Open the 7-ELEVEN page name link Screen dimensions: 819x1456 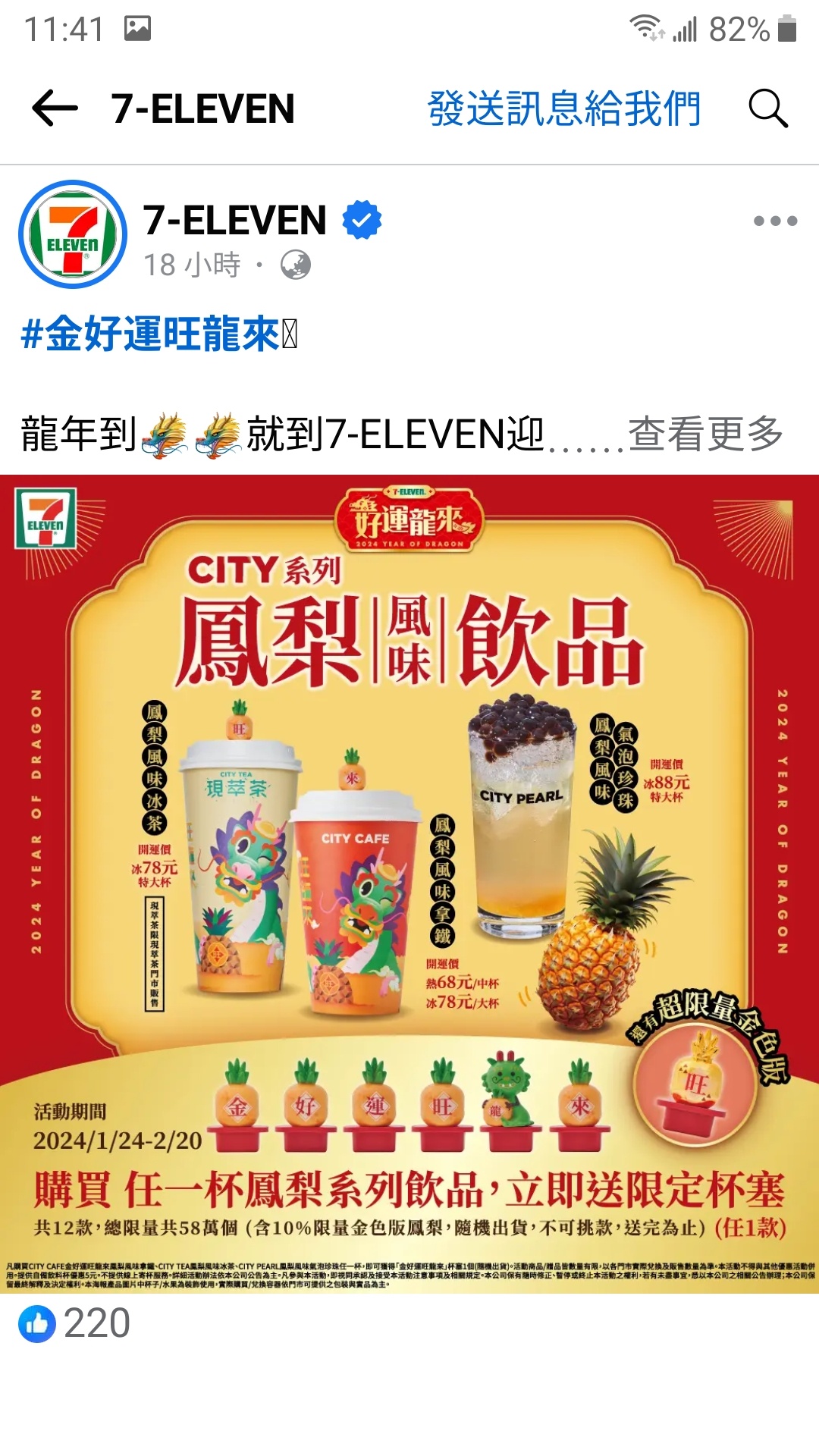[x=235, y=221]
